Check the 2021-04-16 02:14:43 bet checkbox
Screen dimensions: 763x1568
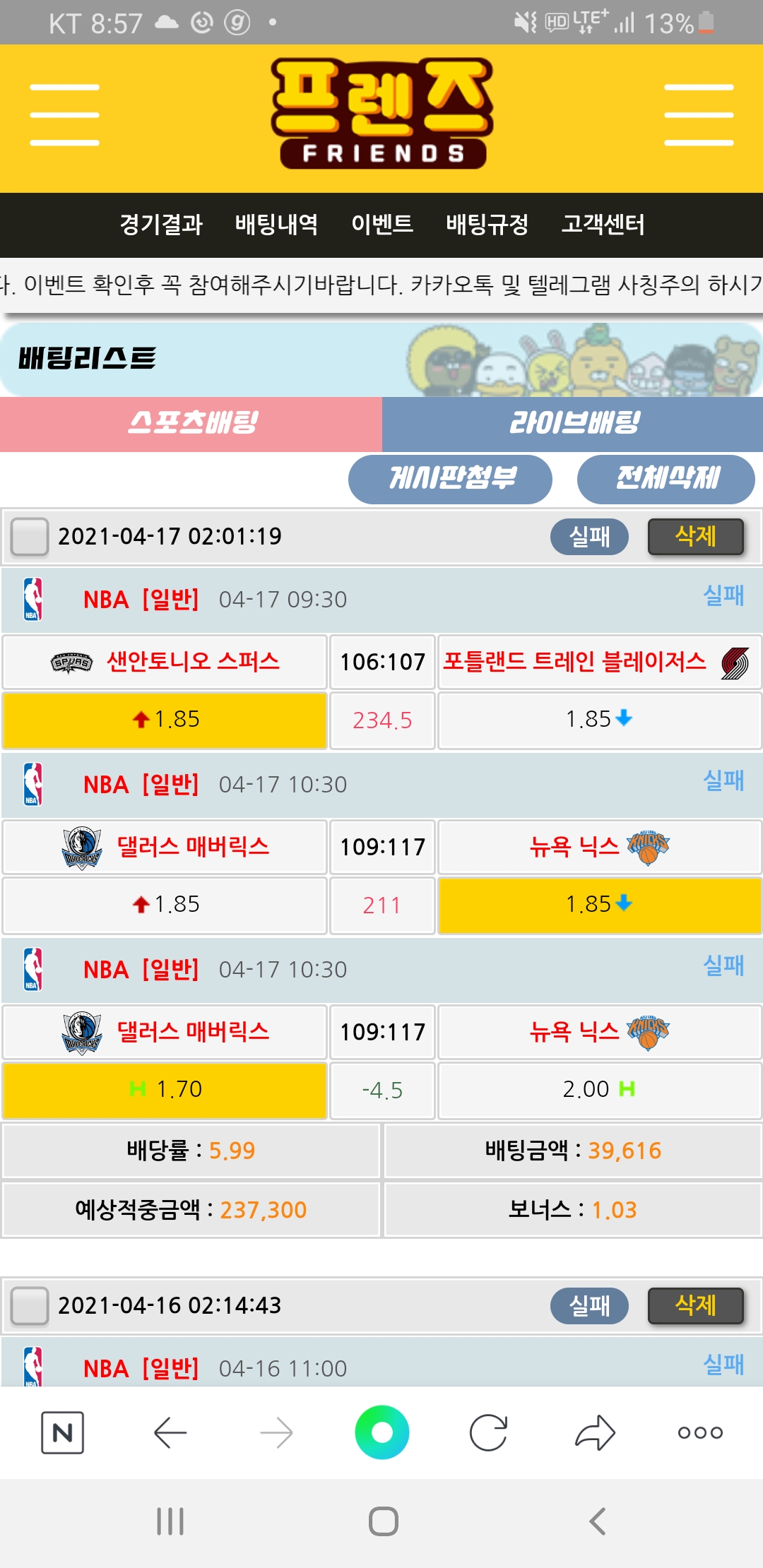pos(30,1305)
